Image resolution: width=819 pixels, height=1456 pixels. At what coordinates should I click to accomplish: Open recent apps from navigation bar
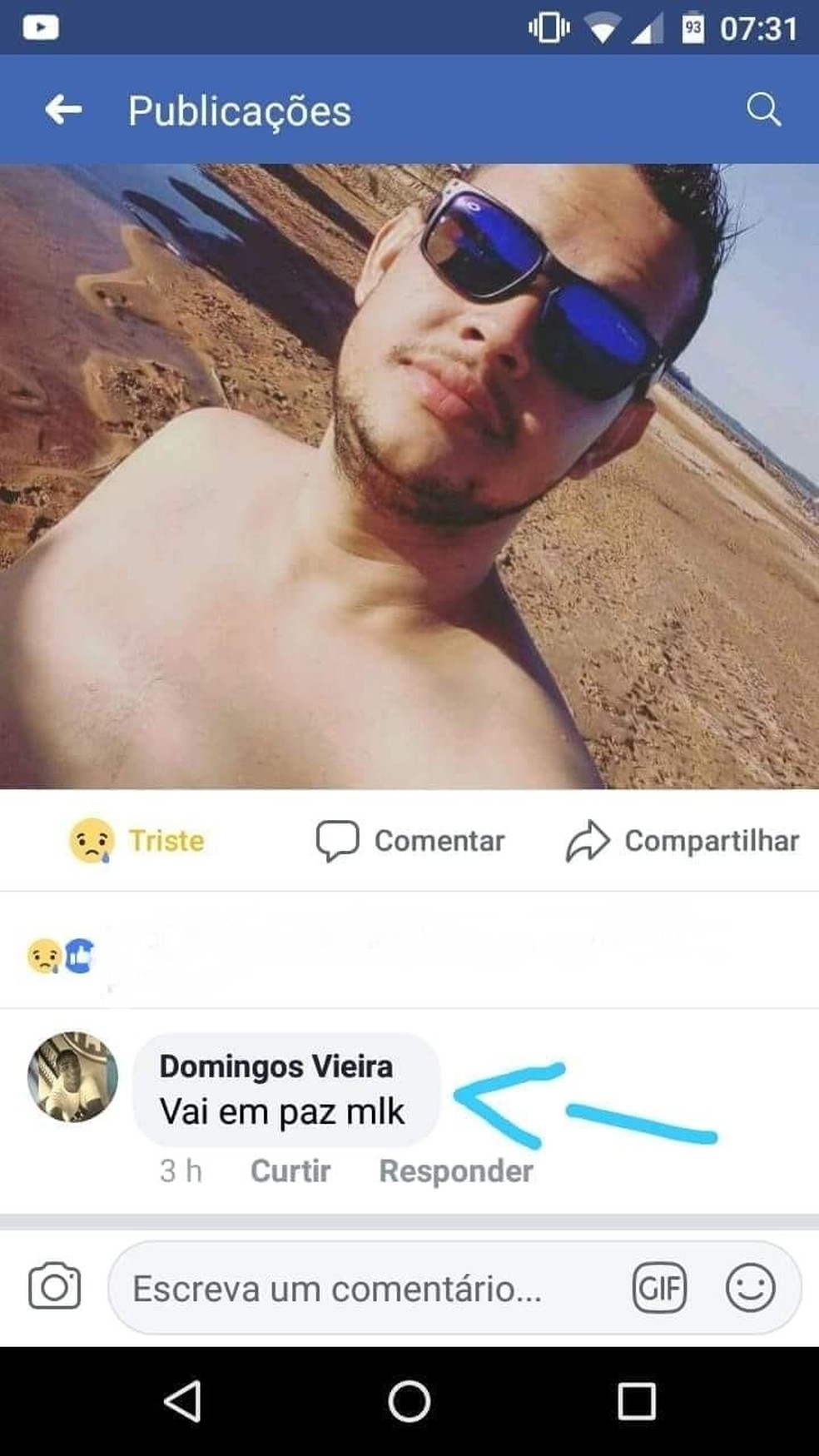tap(637, 1401)
